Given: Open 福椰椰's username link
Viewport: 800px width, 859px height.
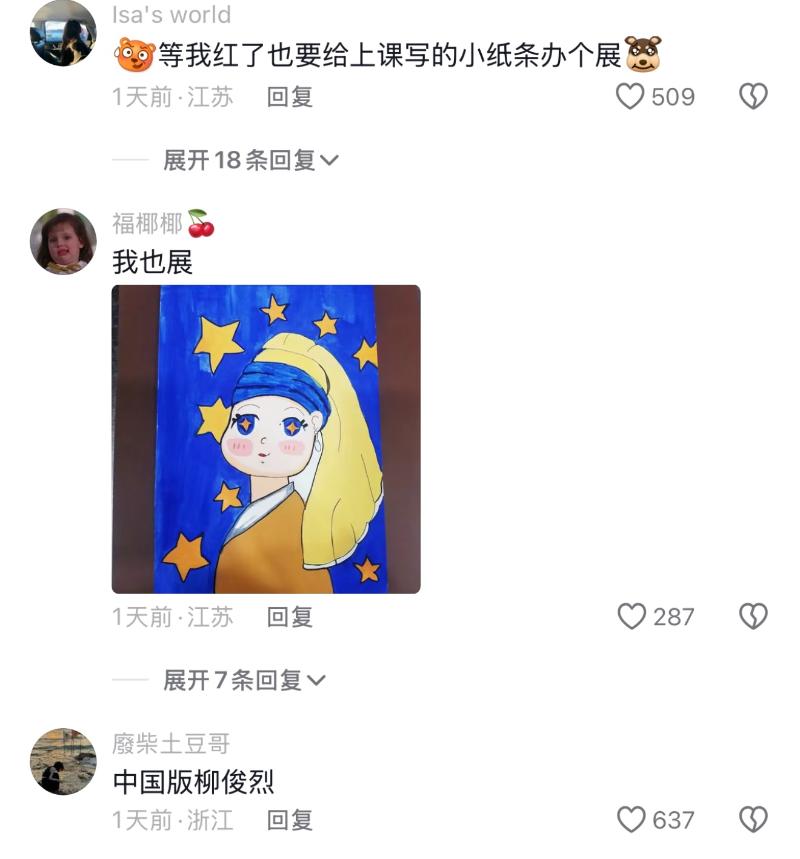Looking at the screenshot, I should [147, 223].
